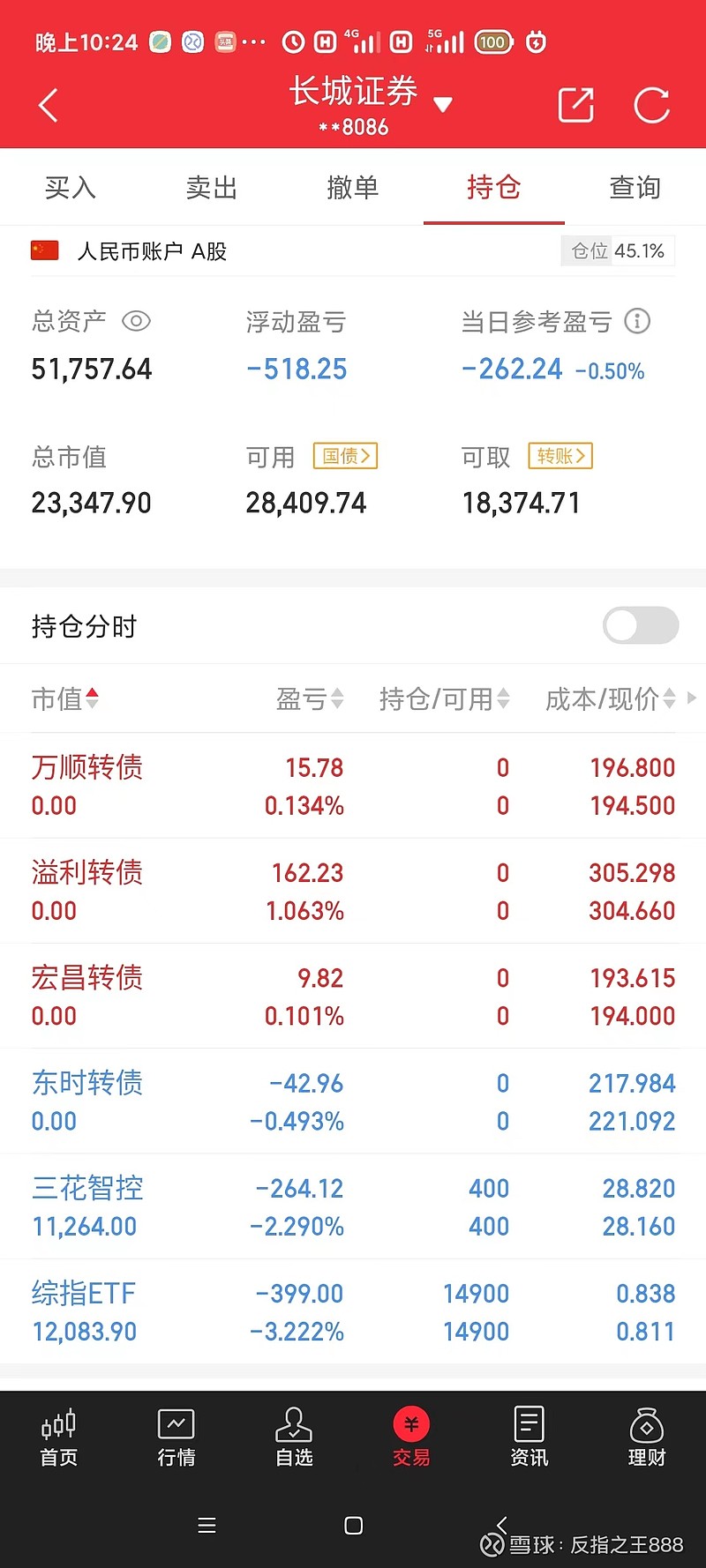This screenshot has height=1568, width=706.
Task: Open the 撤单 tab
Action: tap(353, 187)
